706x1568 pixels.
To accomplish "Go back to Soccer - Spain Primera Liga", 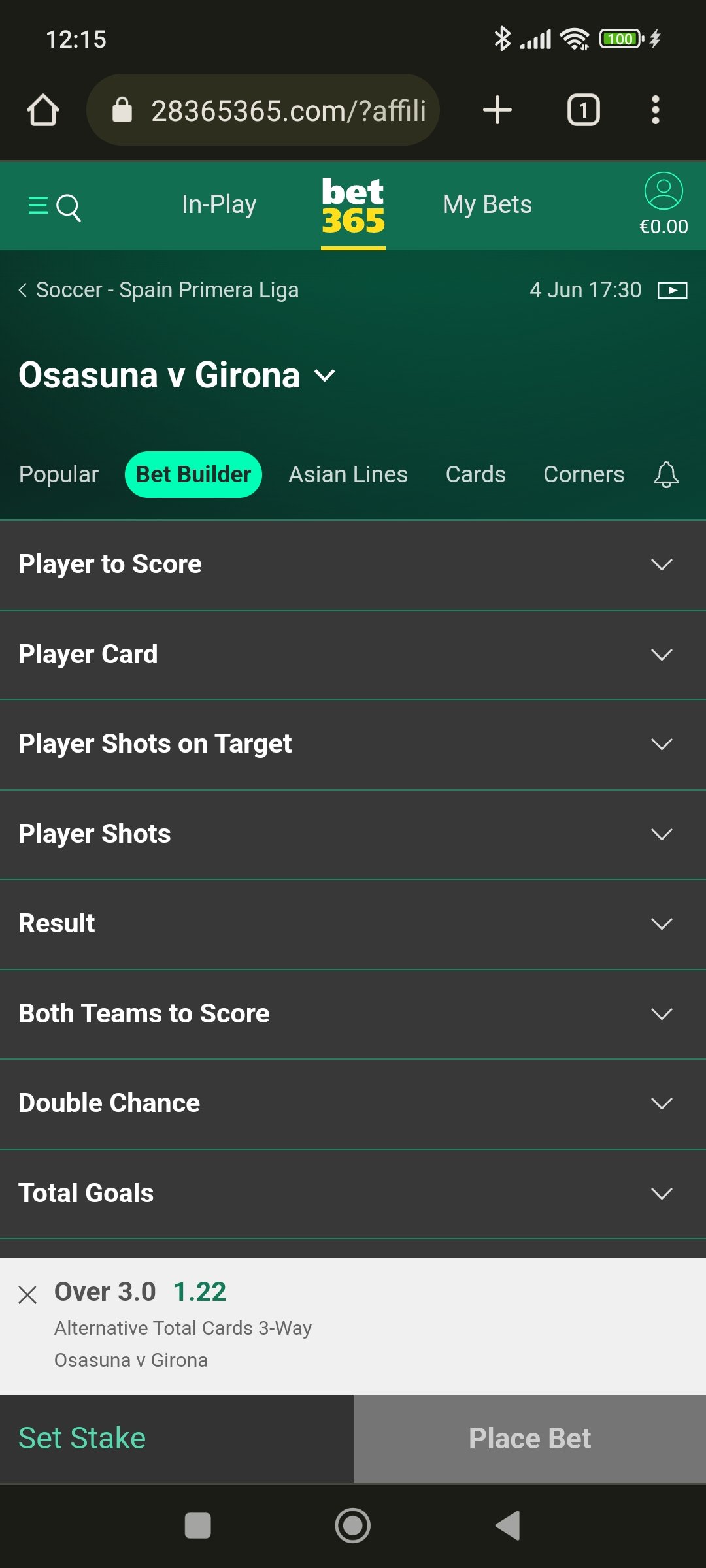I will [159, 289].
